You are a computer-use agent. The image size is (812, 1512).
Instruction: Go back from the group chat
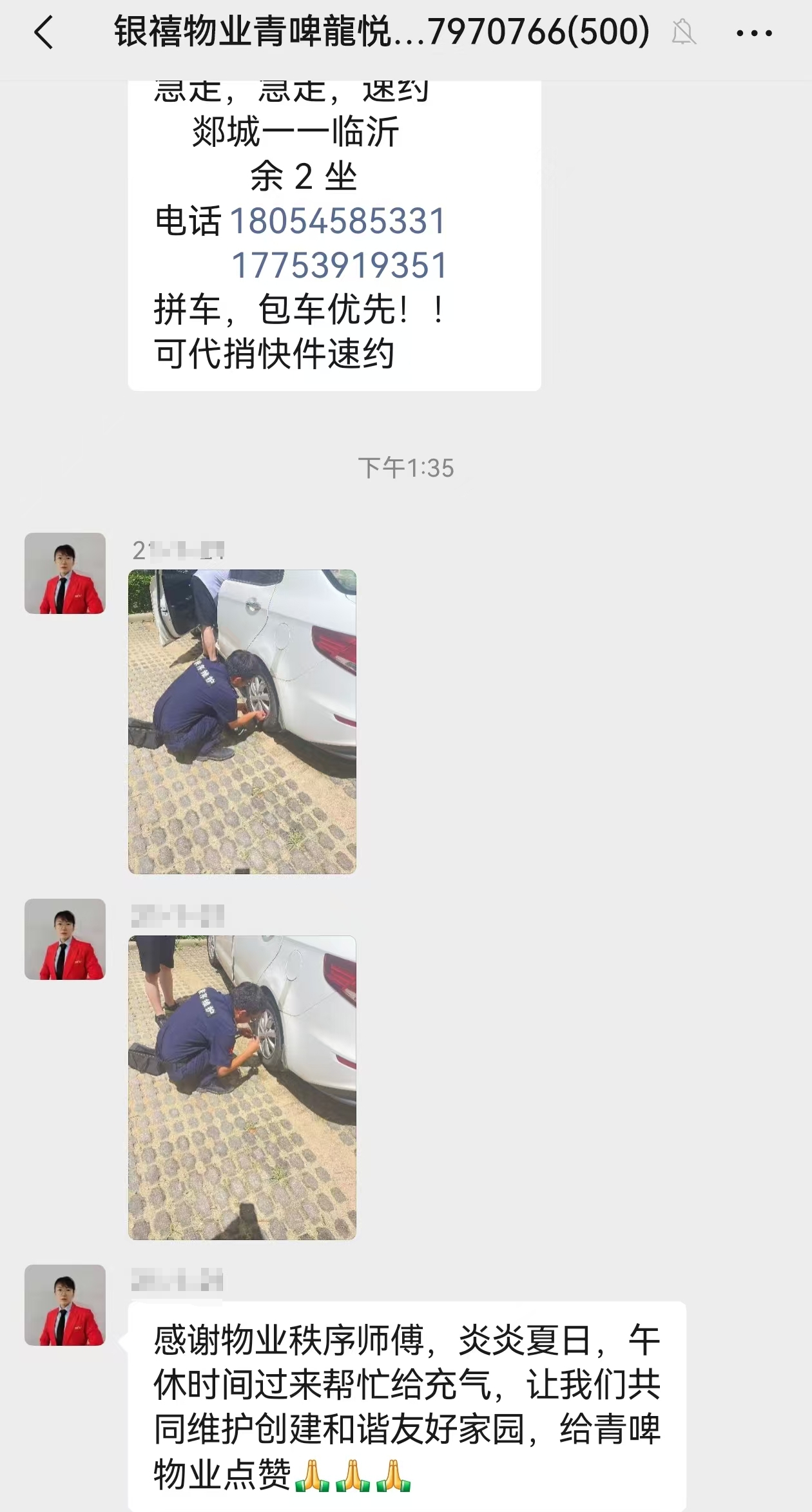(x=44, y=33)
